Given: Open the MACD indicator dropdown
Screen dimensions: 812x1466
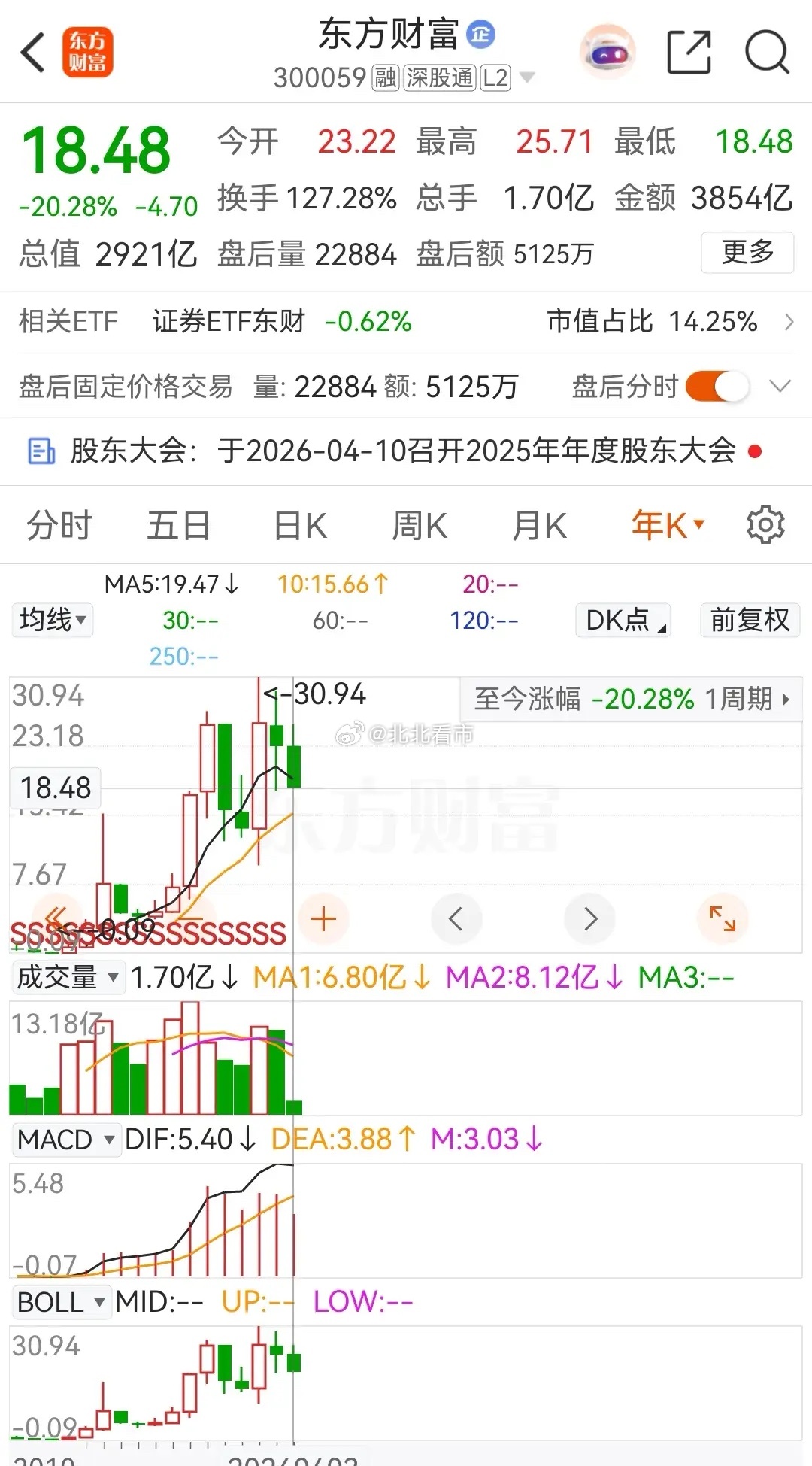Looking at the screenshot, I should tap(66, 1140).
